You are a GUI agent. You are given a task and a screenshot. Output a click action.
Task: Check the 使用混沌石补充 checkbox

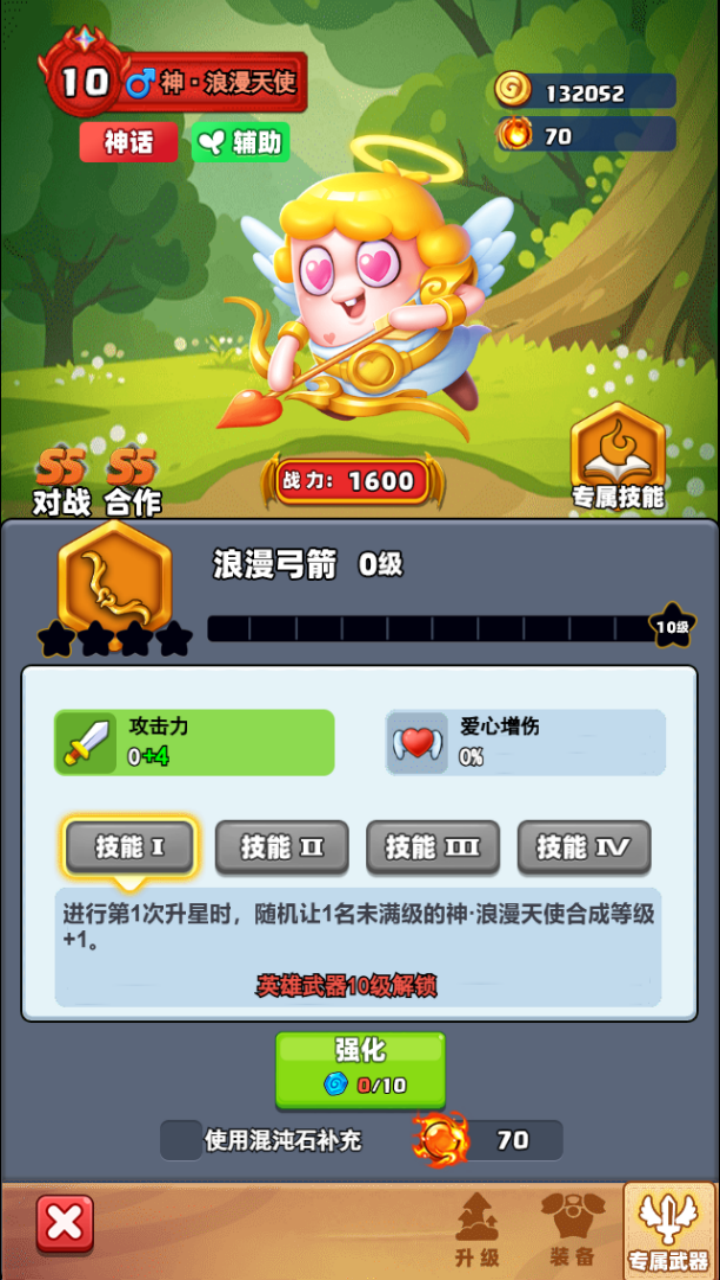tap(181, 1140)
